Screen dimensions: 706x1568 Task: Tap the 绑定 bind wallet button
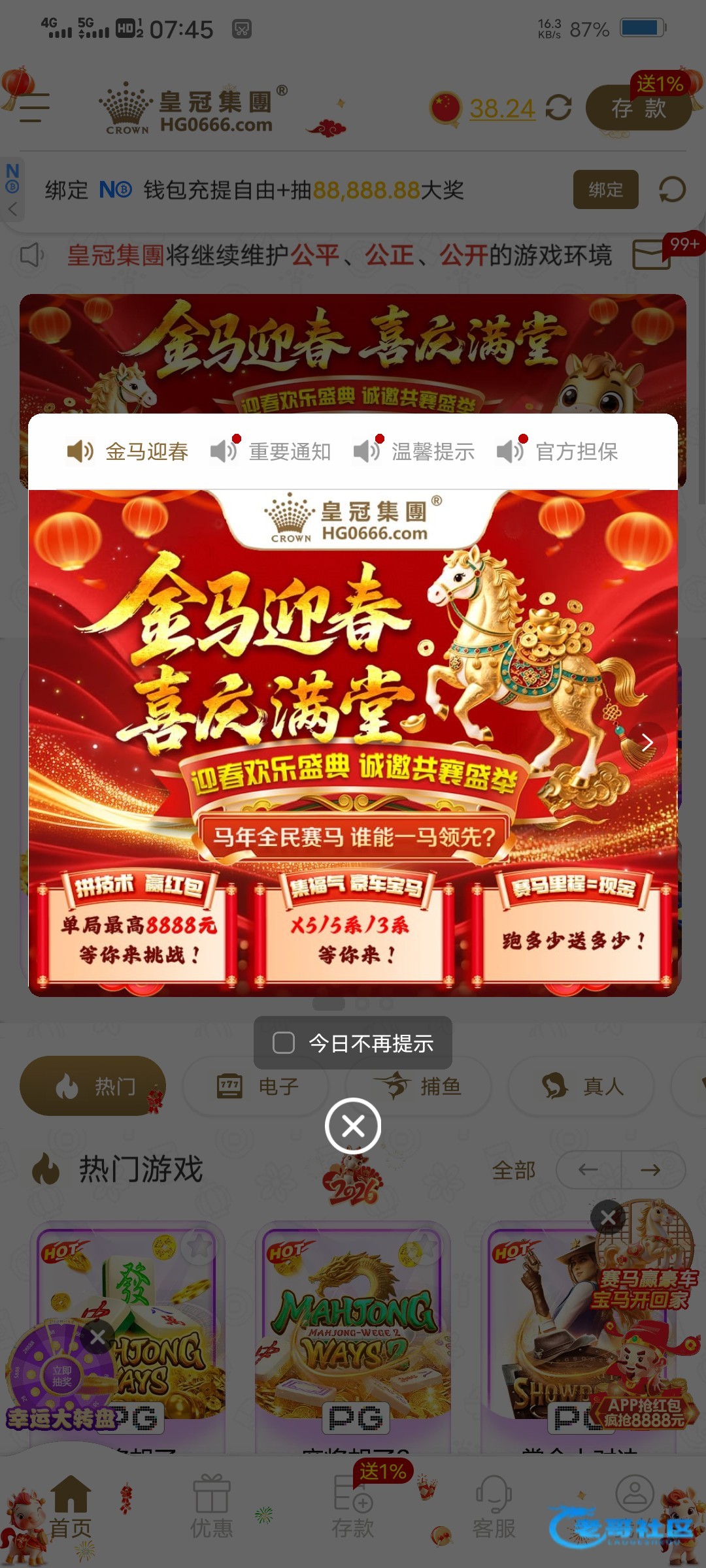[605, 189]
